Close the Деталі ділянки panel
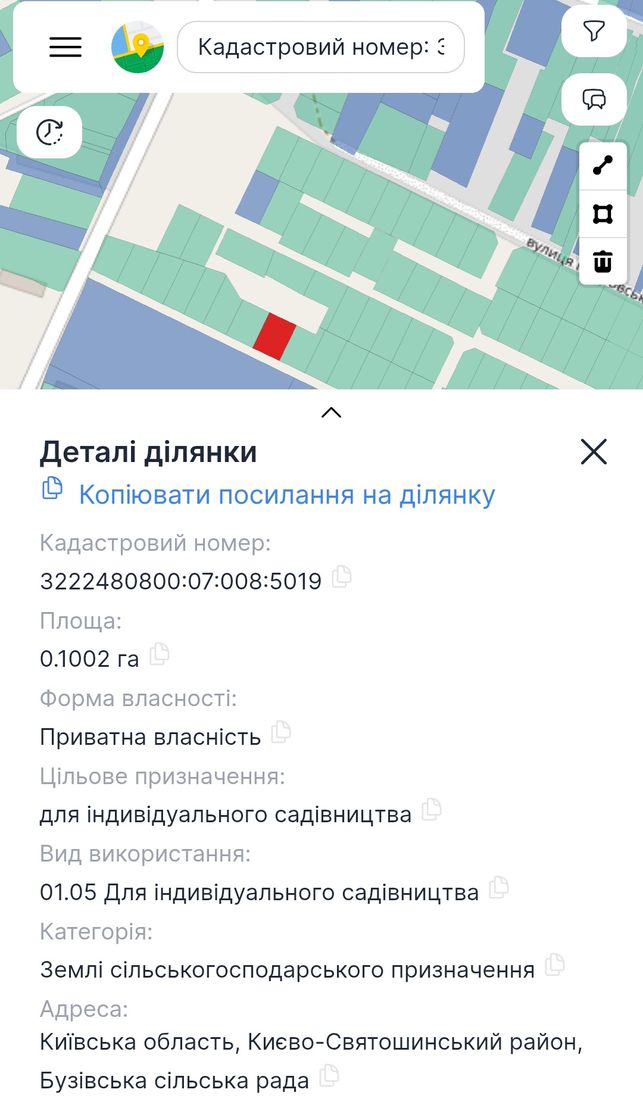The width and height of the screenshot is (643, 1111). click(x=593, y=451)
